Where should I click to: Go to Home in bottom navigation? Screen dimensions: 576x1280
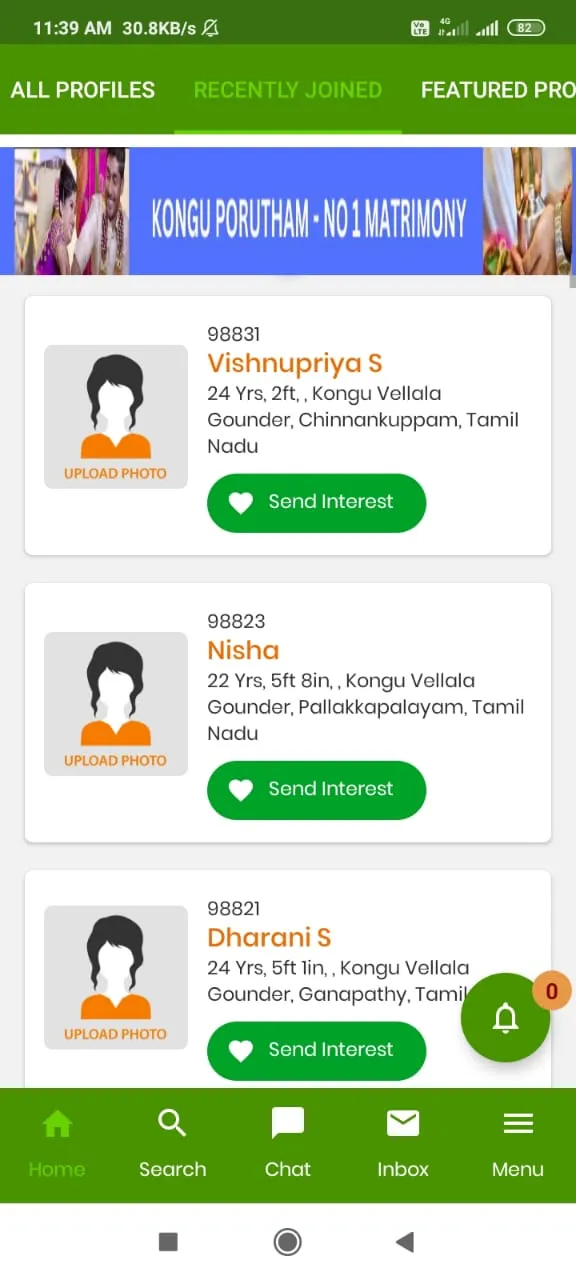point(57,1145)
